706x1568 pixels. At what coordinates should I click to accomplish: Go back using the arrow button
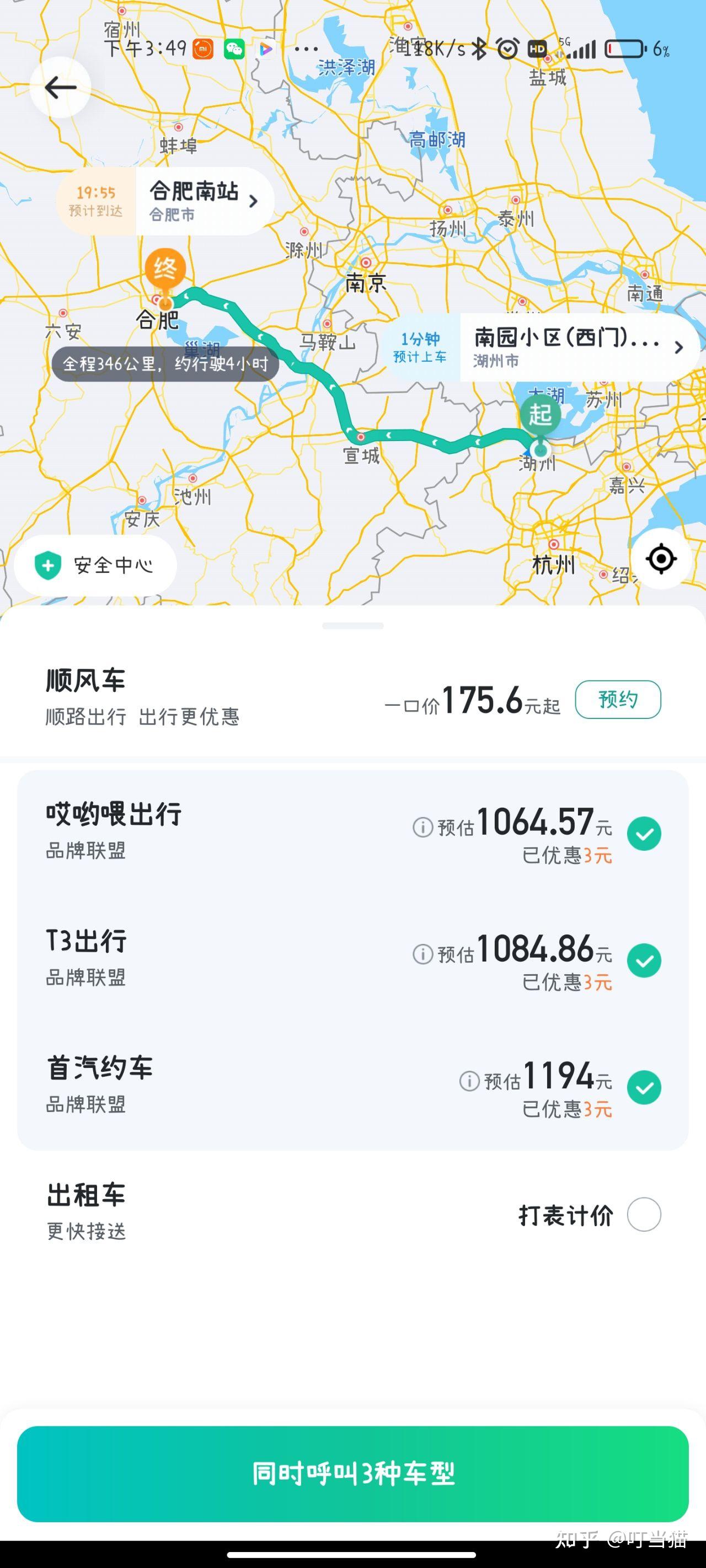(60, 87)
